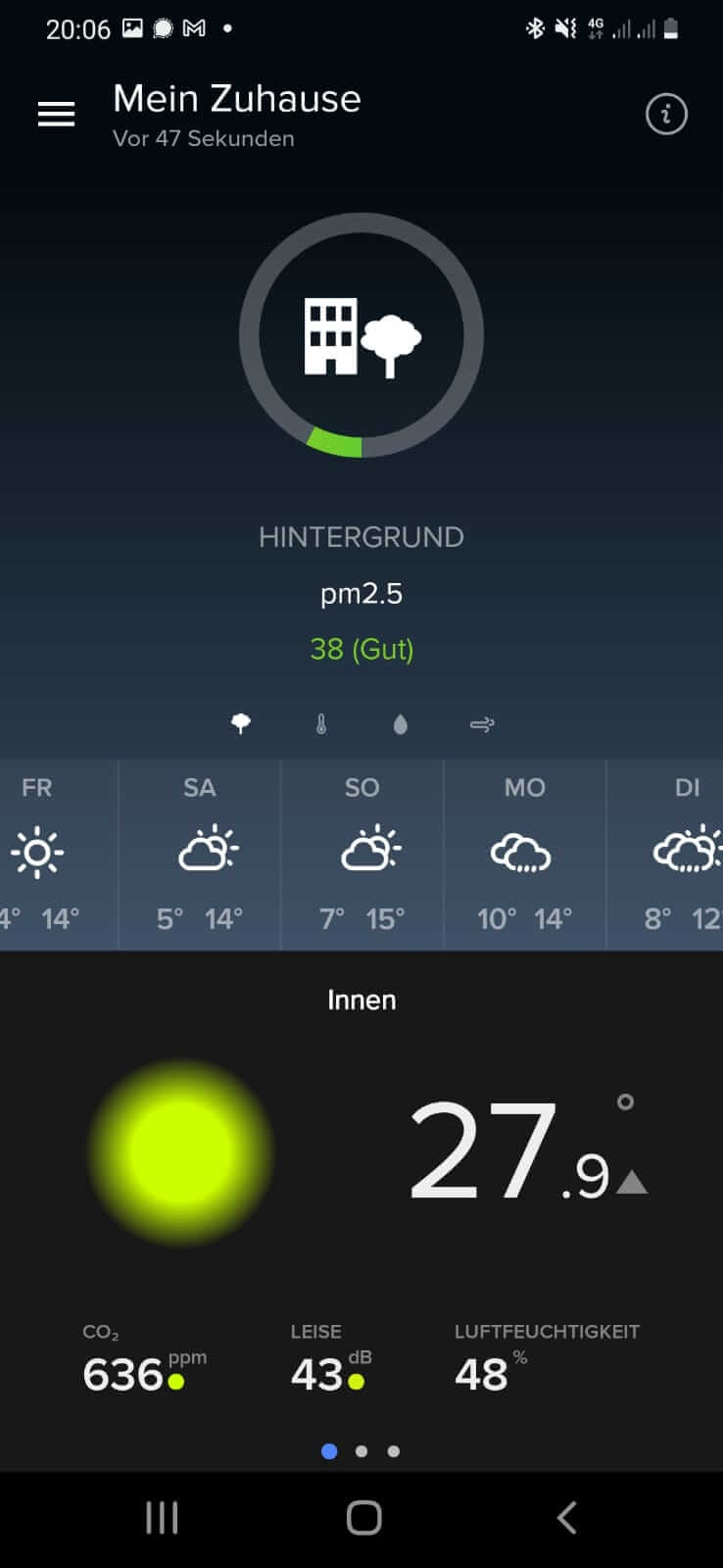Viewport: 723px width, 1568px height.
Task: Switch to the outdoor thermometer view
Action: 321,724
